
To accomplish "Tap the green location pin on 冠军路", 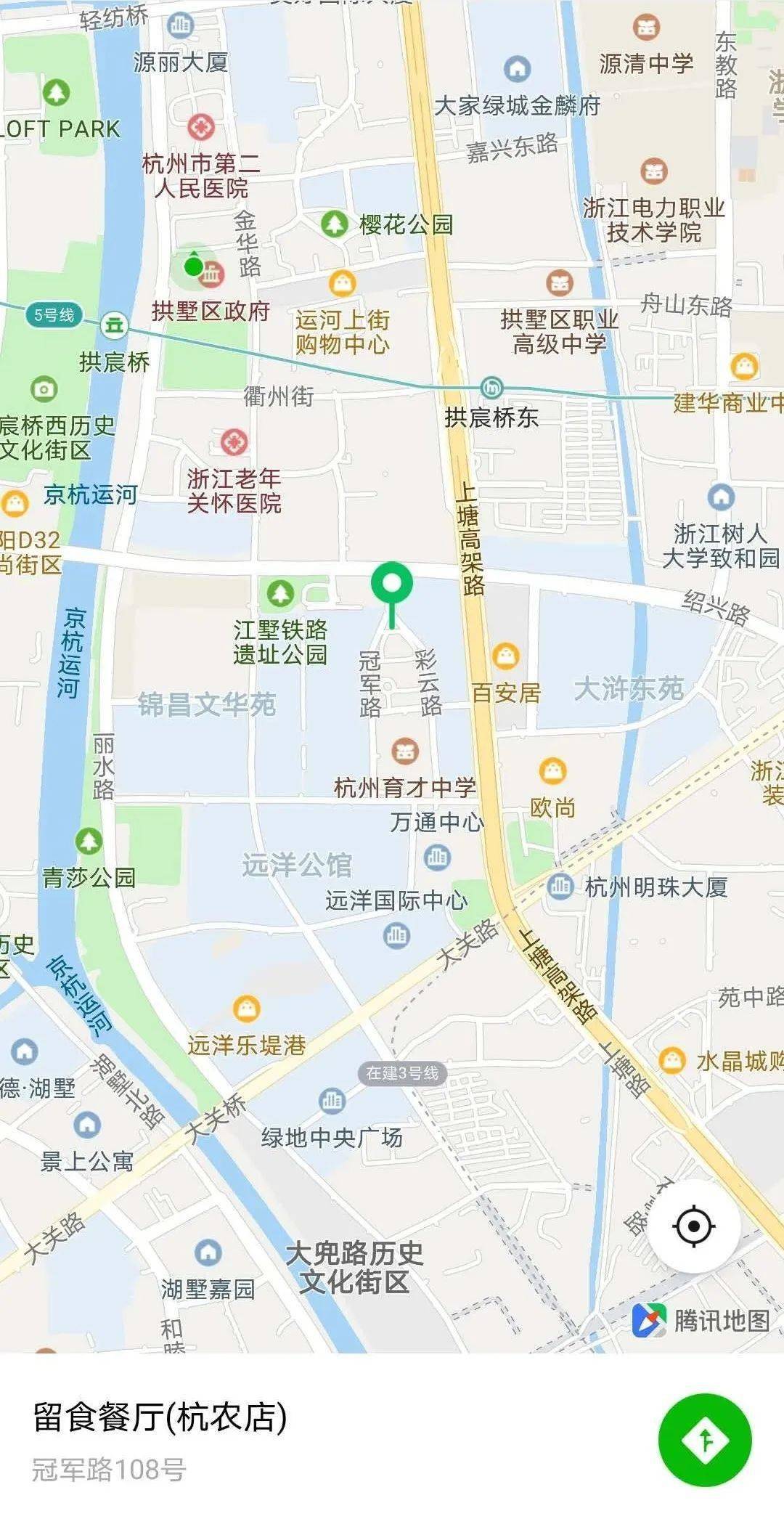I will pos(392,585).
